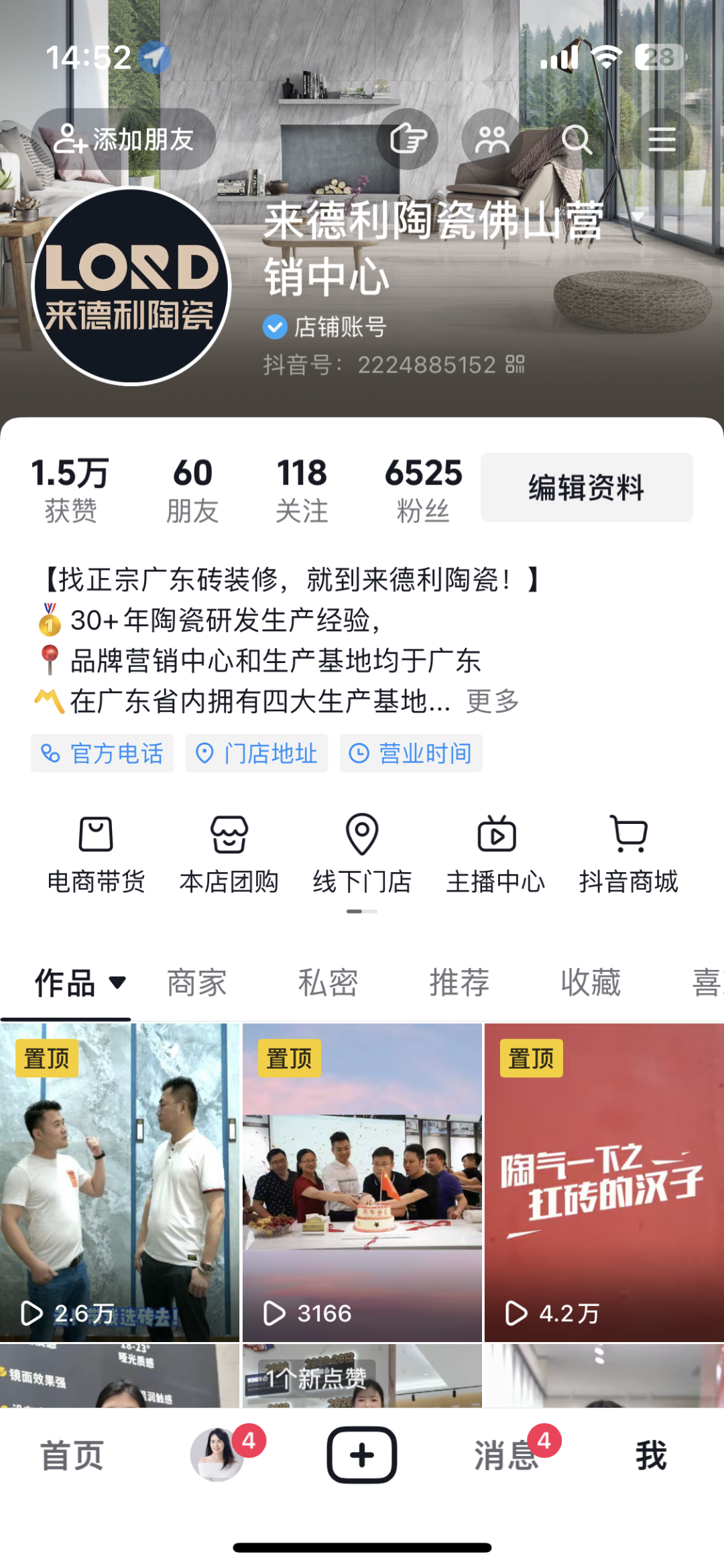Open the friends group icon
The width and height of the screenshot is (724, 1568).
click(492, 139)
